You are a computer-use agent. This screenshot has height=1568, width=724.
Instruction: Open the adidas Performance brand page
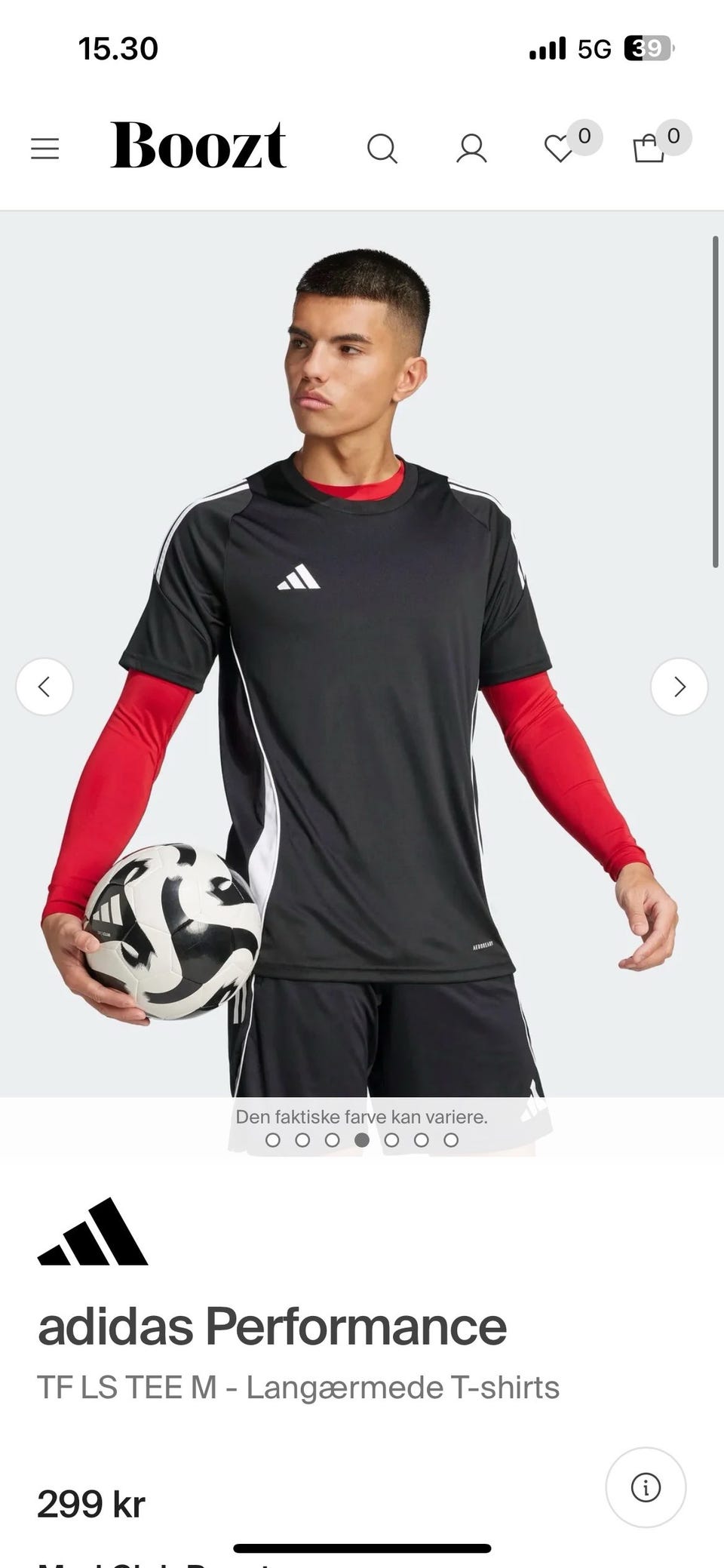coord(271,1326)
